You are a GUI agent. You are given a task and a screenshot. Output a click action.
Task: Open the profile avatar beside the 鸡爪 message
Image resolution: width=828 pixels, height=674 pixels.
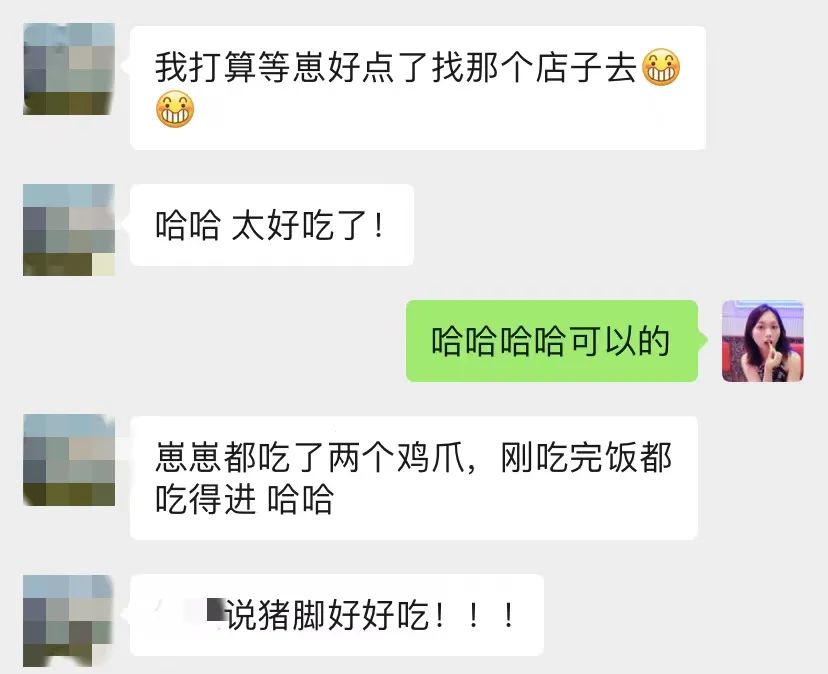click(x=69, y=460)
